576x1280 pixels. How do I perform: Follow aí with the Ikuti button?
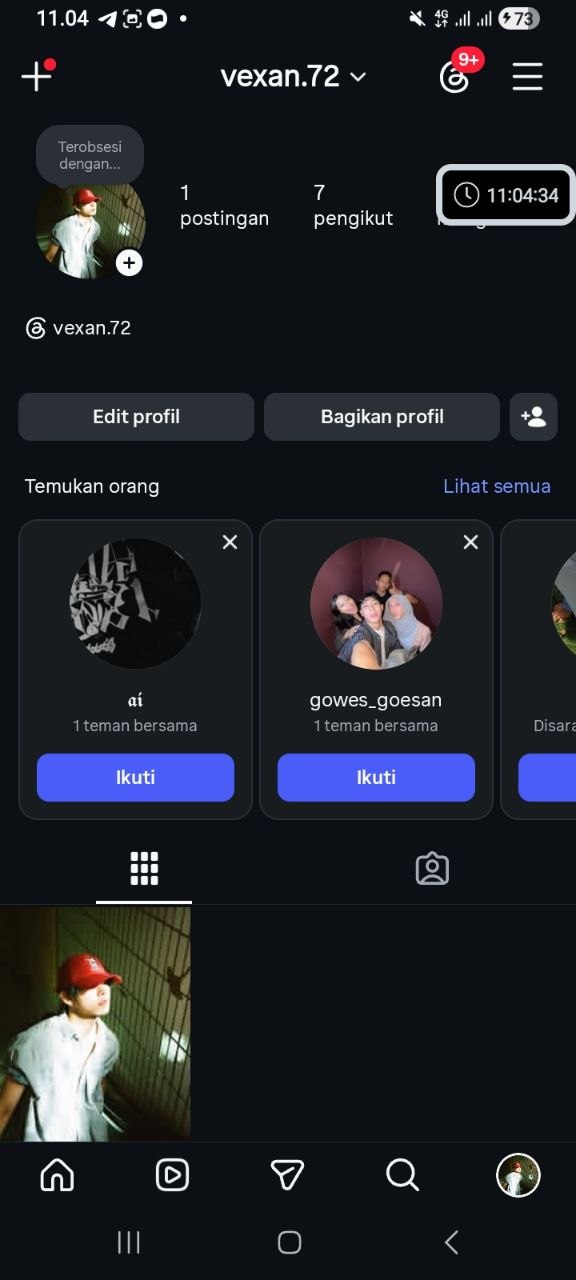click(136, 777)
